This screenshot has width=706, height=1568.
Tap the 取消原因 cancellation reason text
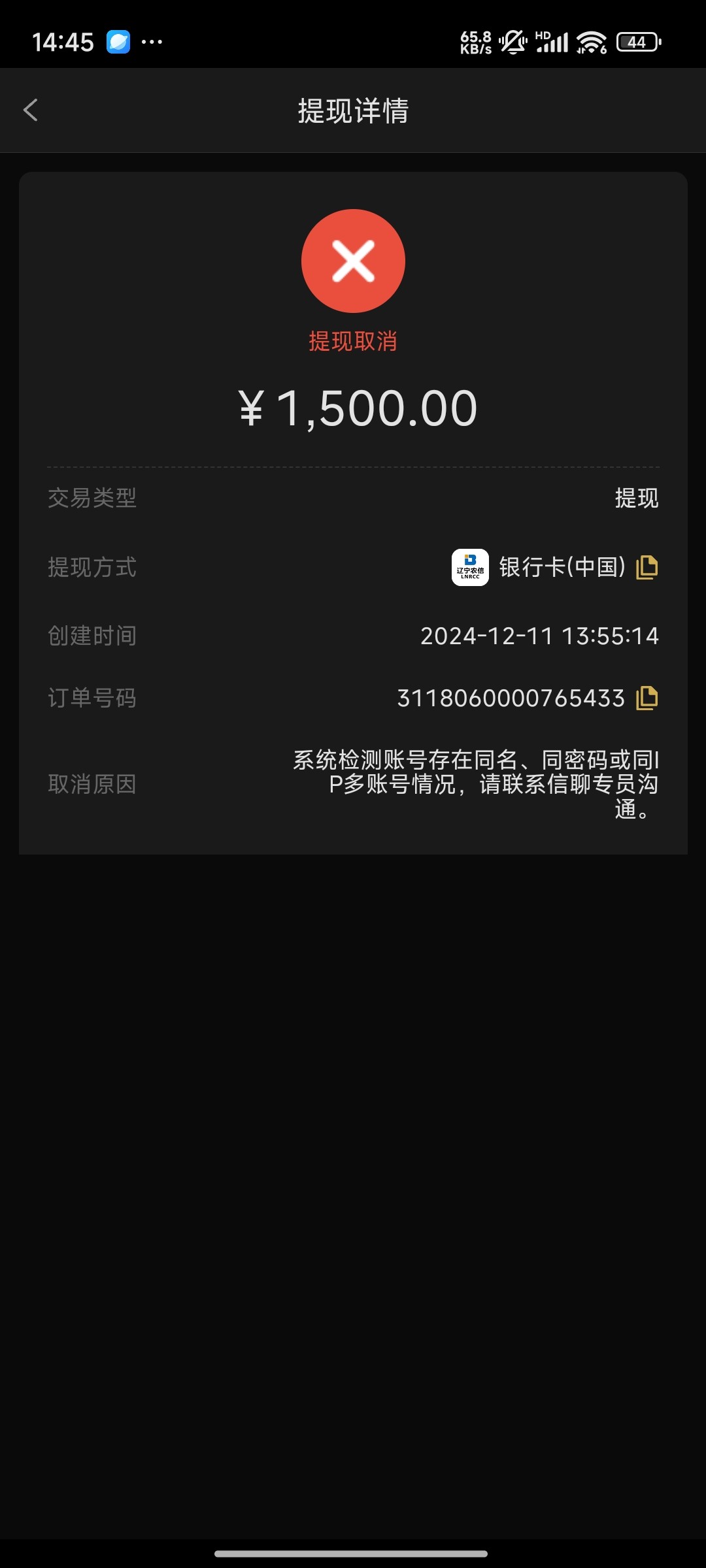(92, 784)
